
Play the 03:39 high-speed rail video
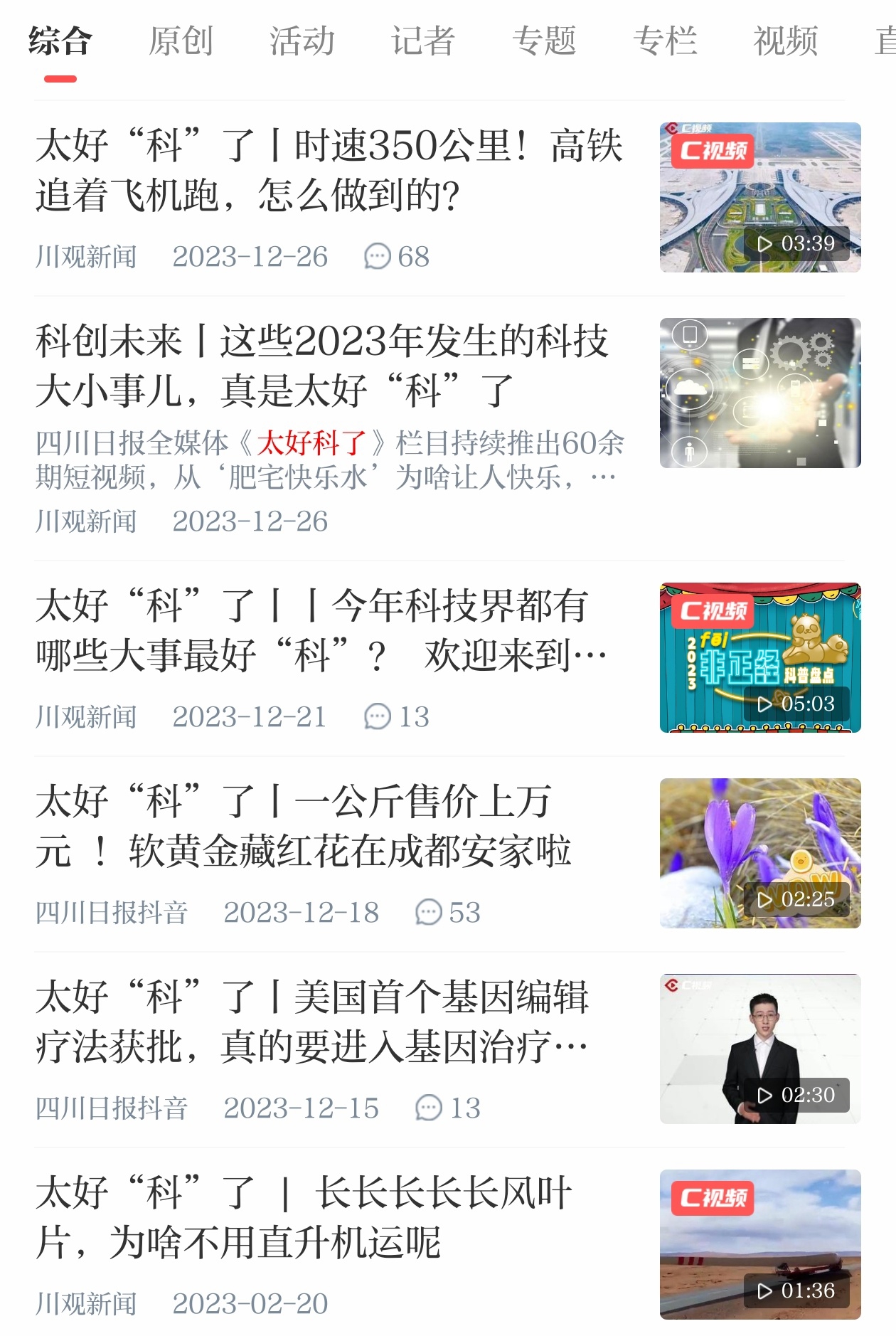click(x=760, y=197)
